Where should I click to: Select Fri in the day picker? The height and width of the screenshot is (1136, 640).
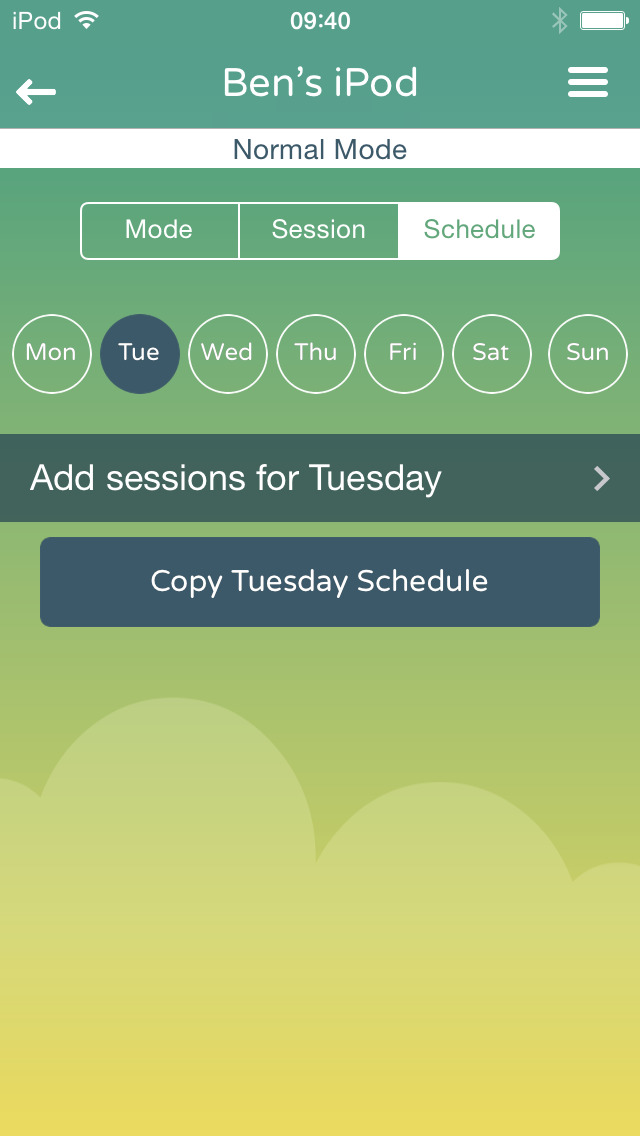click(403, 353)
